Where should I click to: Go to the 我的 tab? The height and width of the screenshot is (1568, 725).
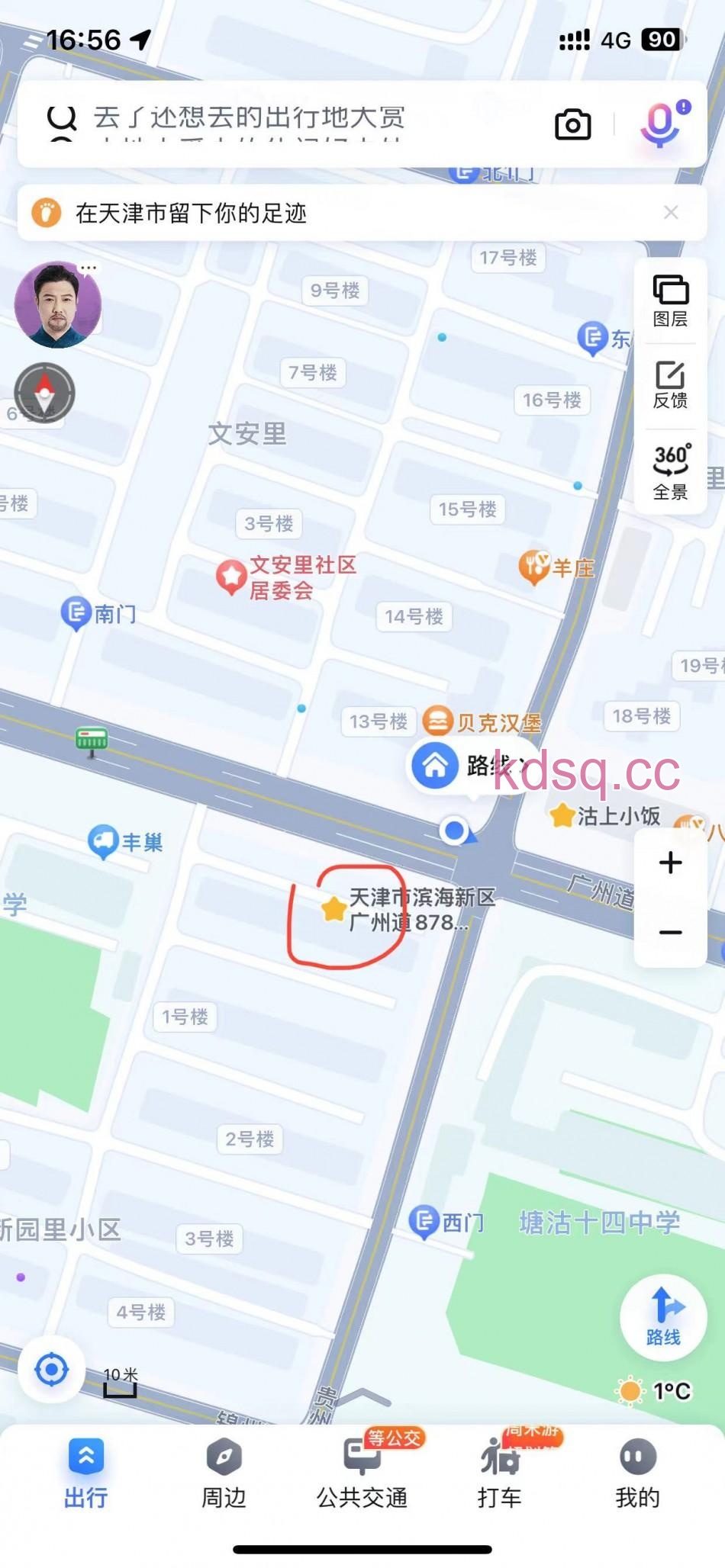coord(637,1473)
